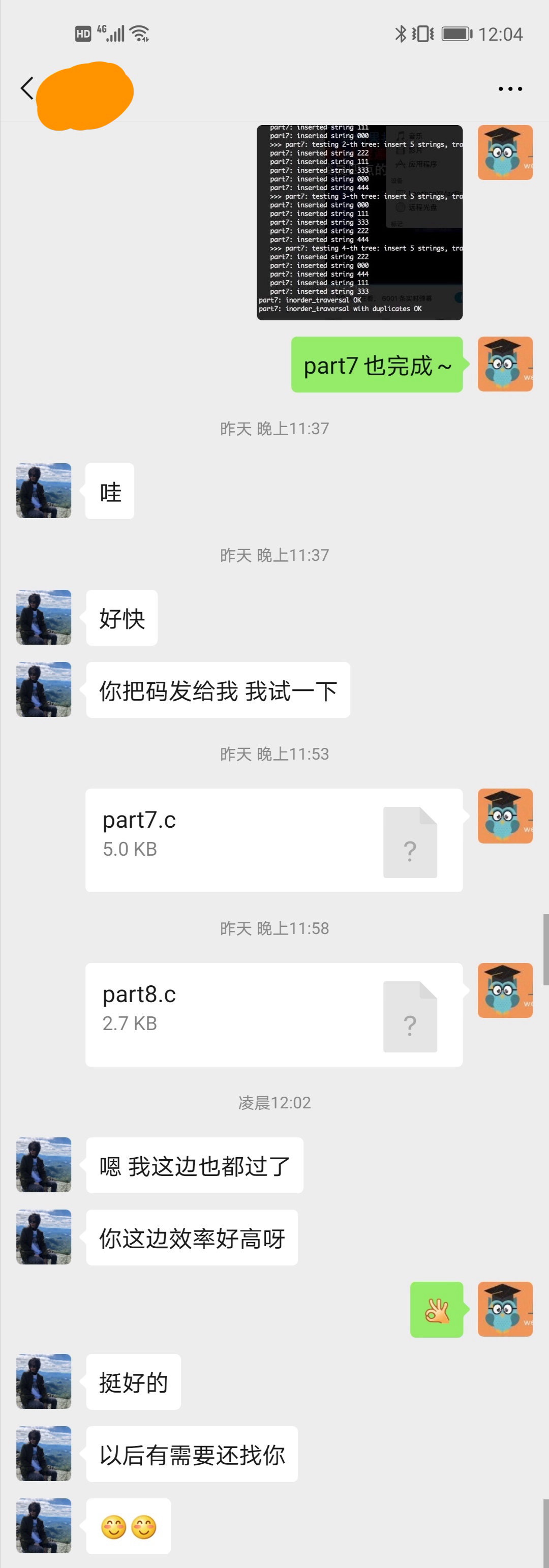This screenshot has height=1568, width=549.
Task: Tap owl avatar beside part7 也完成 message
Action: pos(505,364)
